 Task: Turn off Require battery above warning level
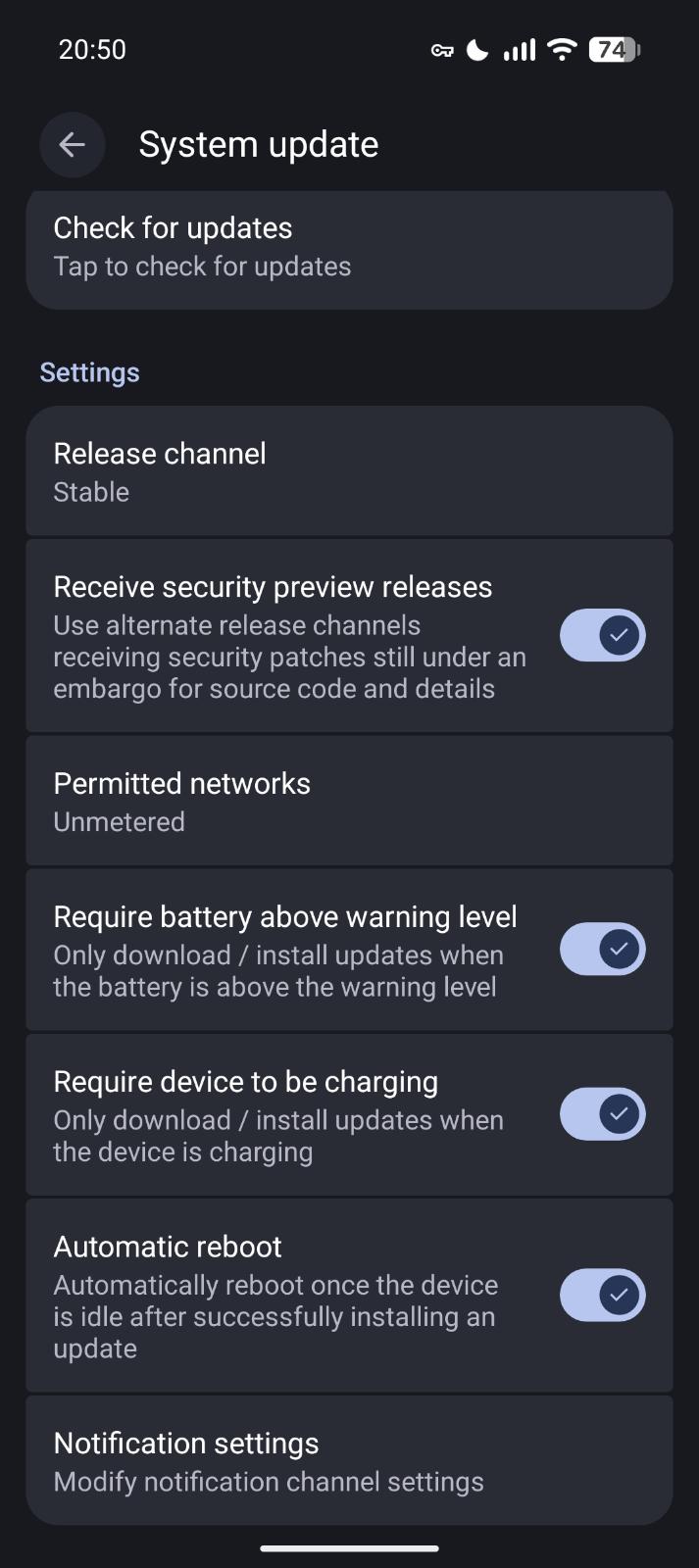[x=602, y=950]
